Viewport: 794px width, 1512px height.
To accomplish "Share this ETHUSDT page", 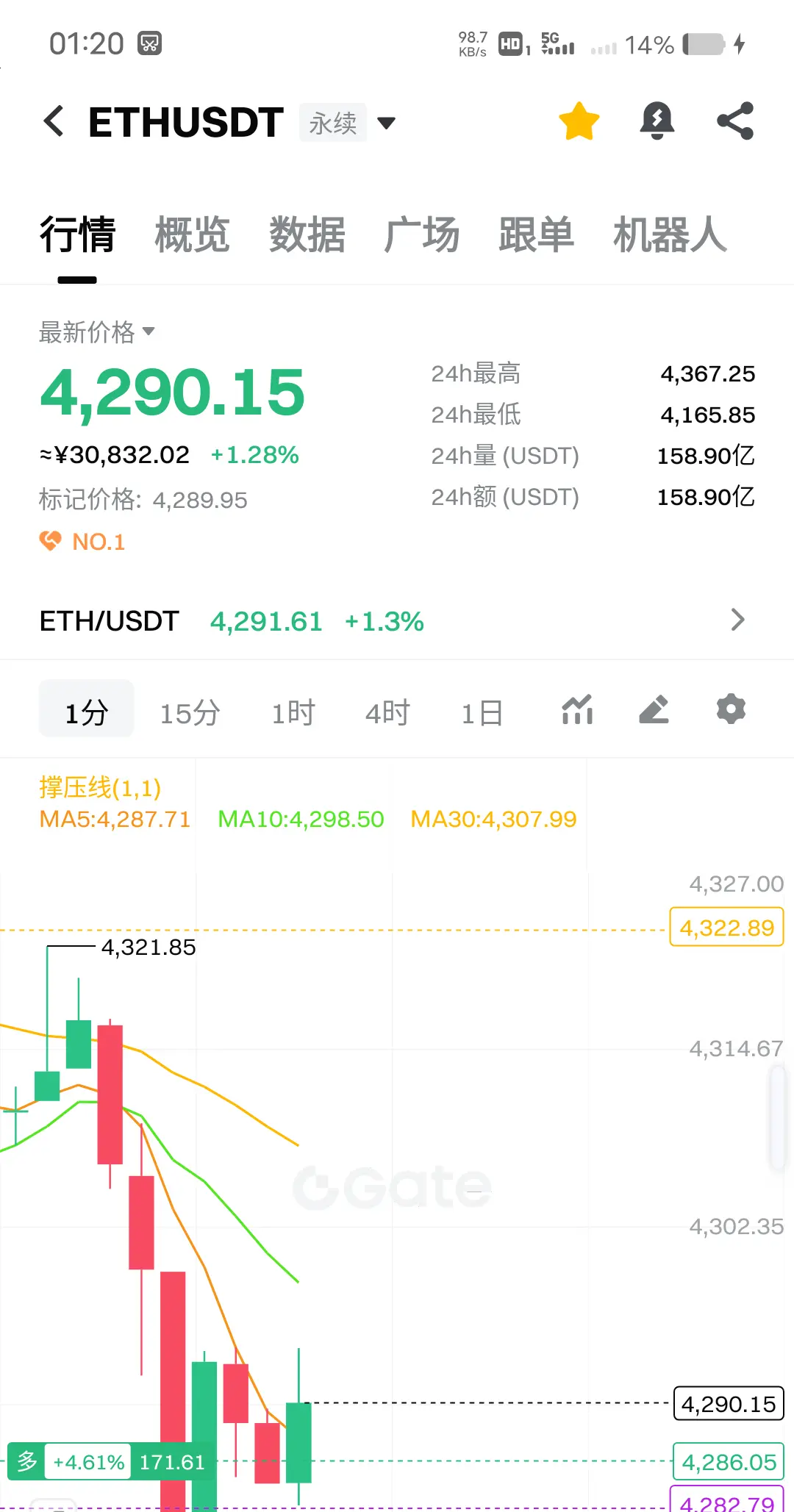I will coord(735,121).
